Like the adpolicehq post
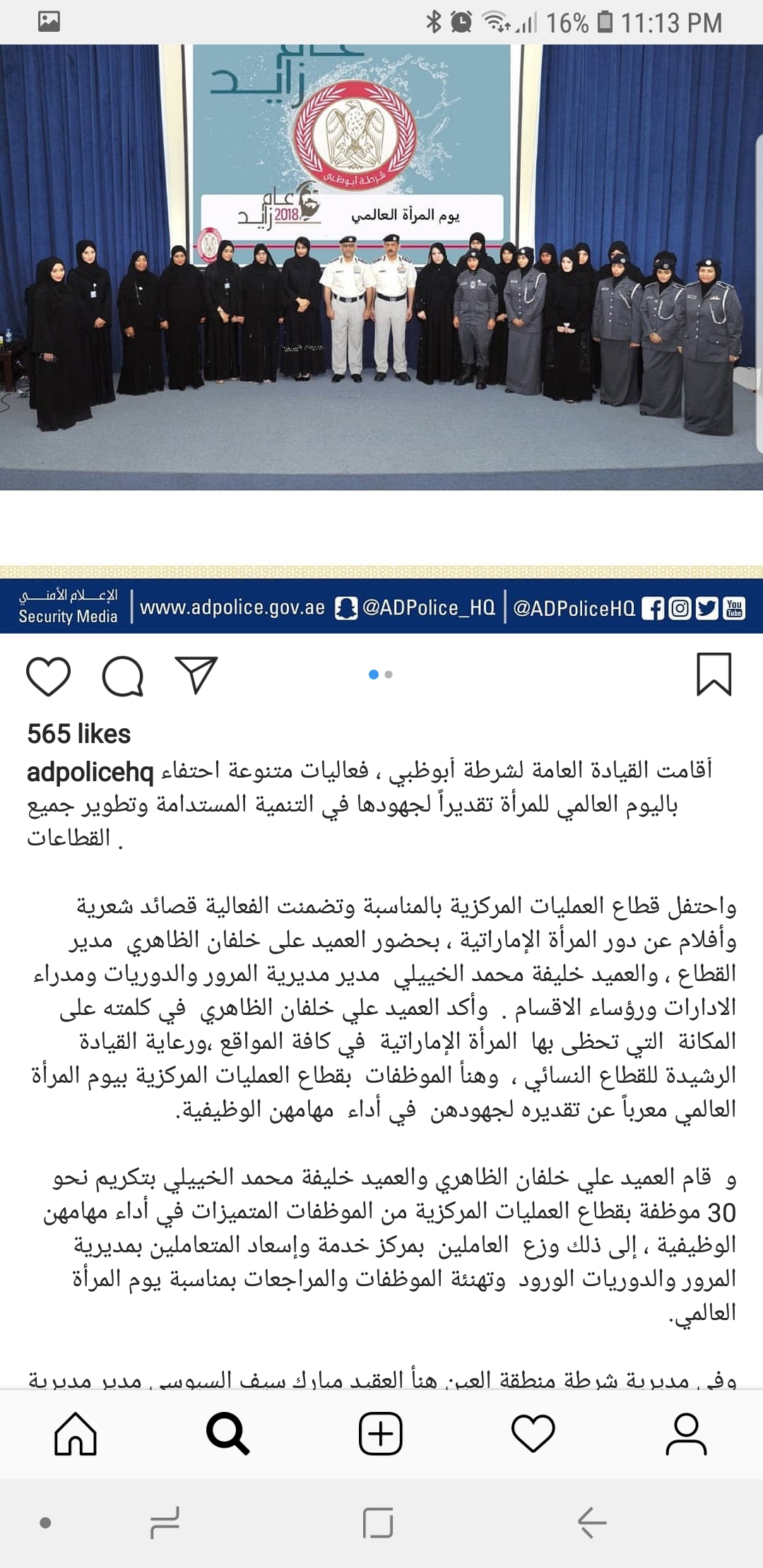The height and width of the screenshot is (1568, 763). tap(48, 676)
